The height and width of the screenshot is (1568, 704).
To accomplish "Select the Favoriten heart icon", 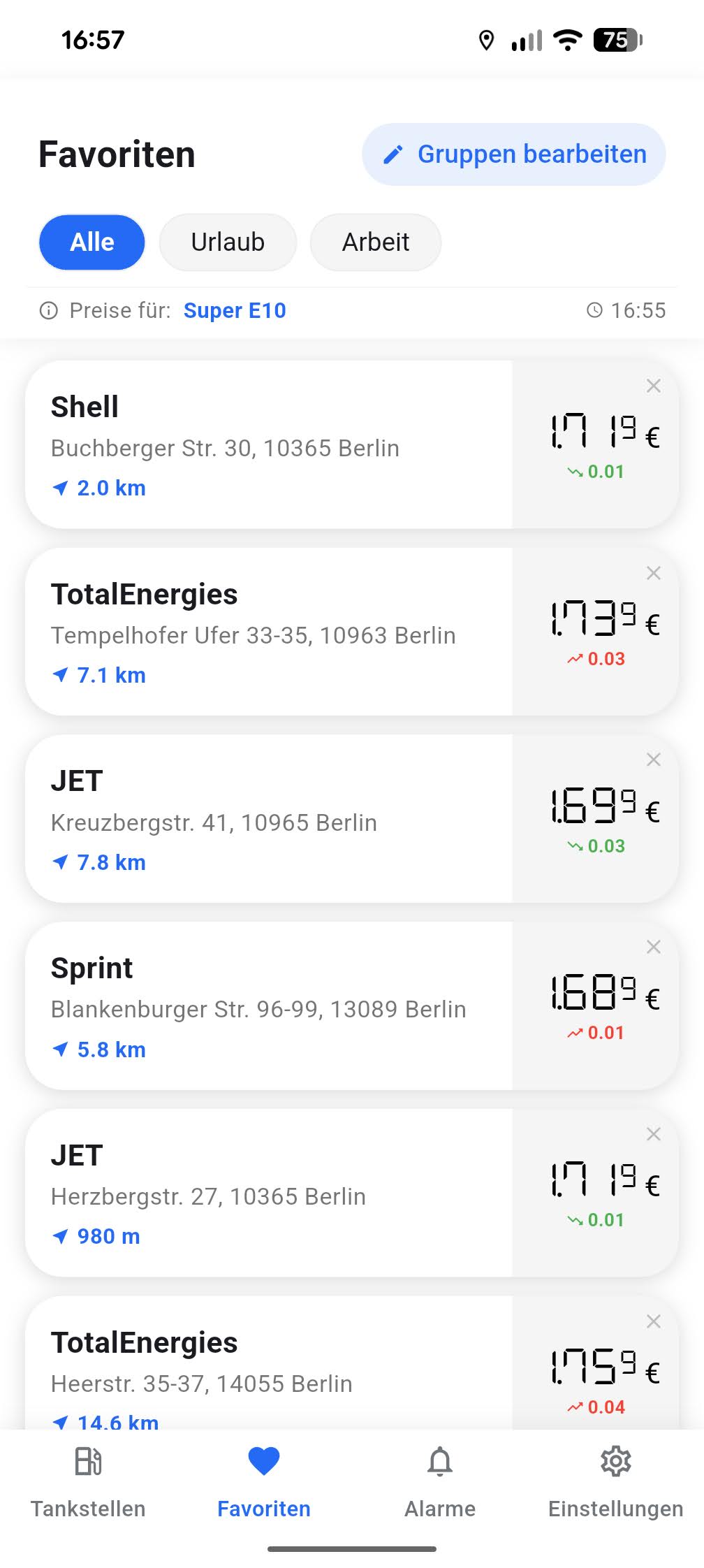I will [x=263, y=1460].
